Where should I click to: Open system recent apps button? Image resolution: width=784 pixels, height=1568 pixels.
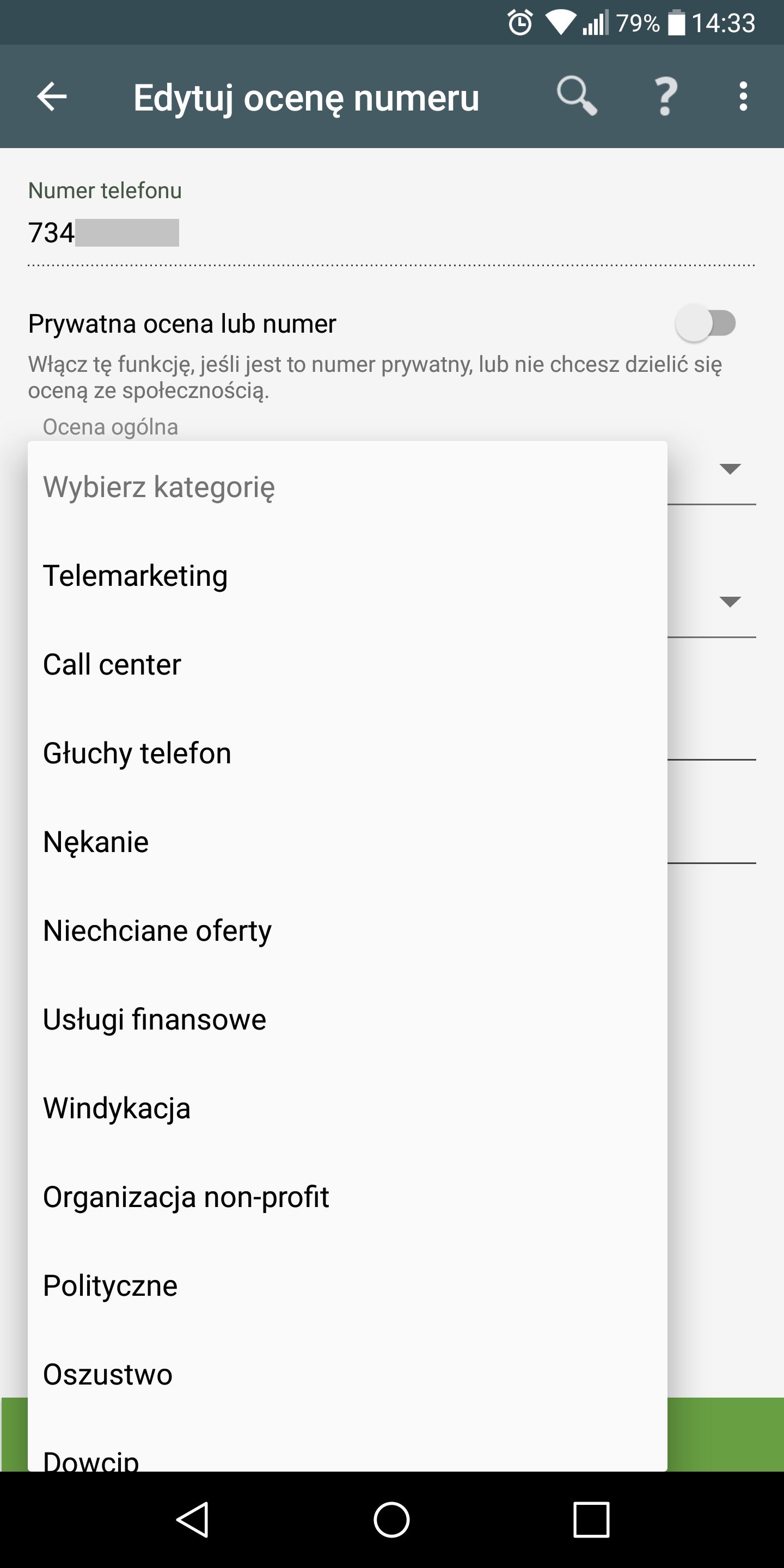coord(591,1520)
